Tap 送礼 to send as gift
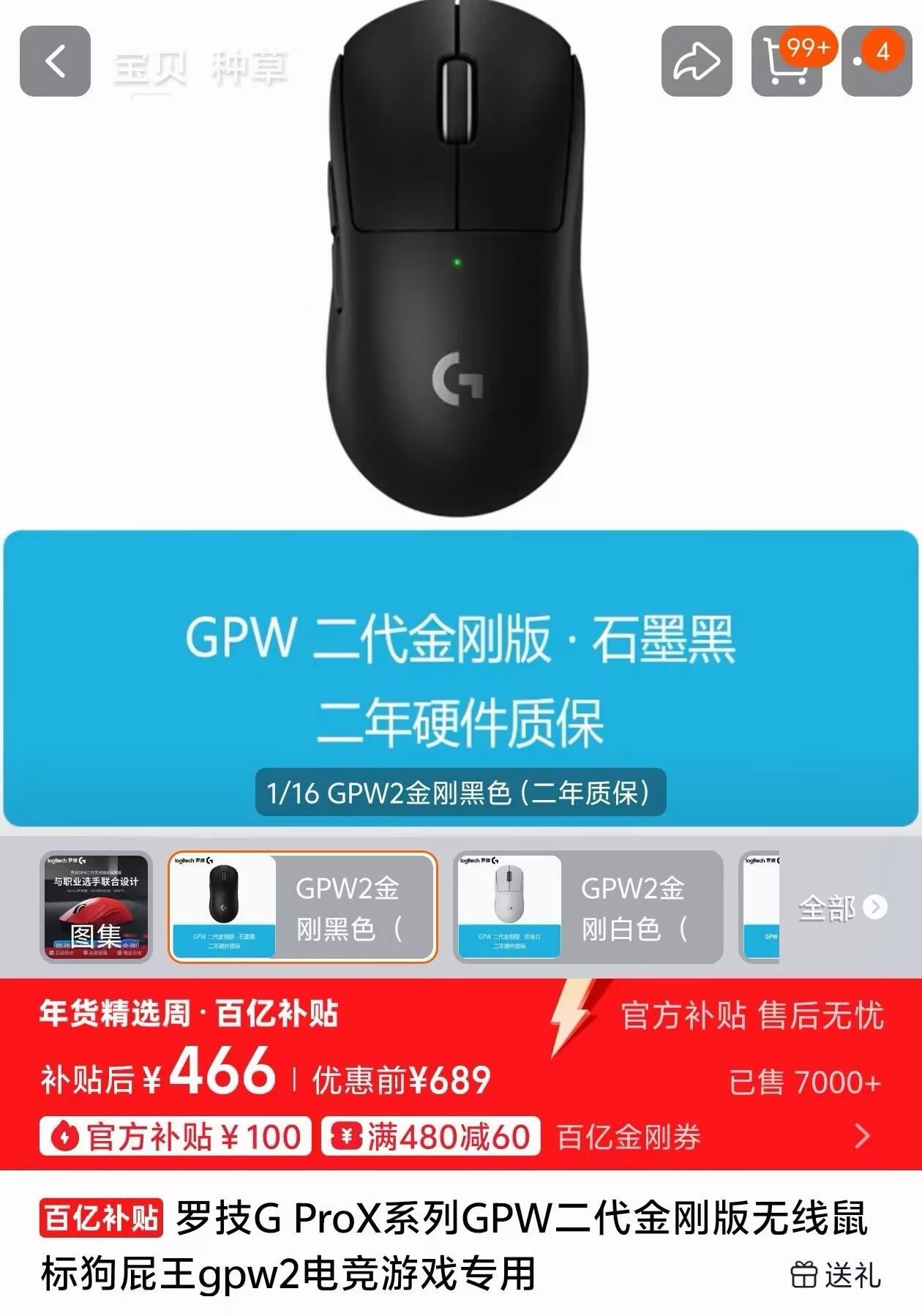Image resolution: width=922 pixels, height=1316 pixels. 836,1275
